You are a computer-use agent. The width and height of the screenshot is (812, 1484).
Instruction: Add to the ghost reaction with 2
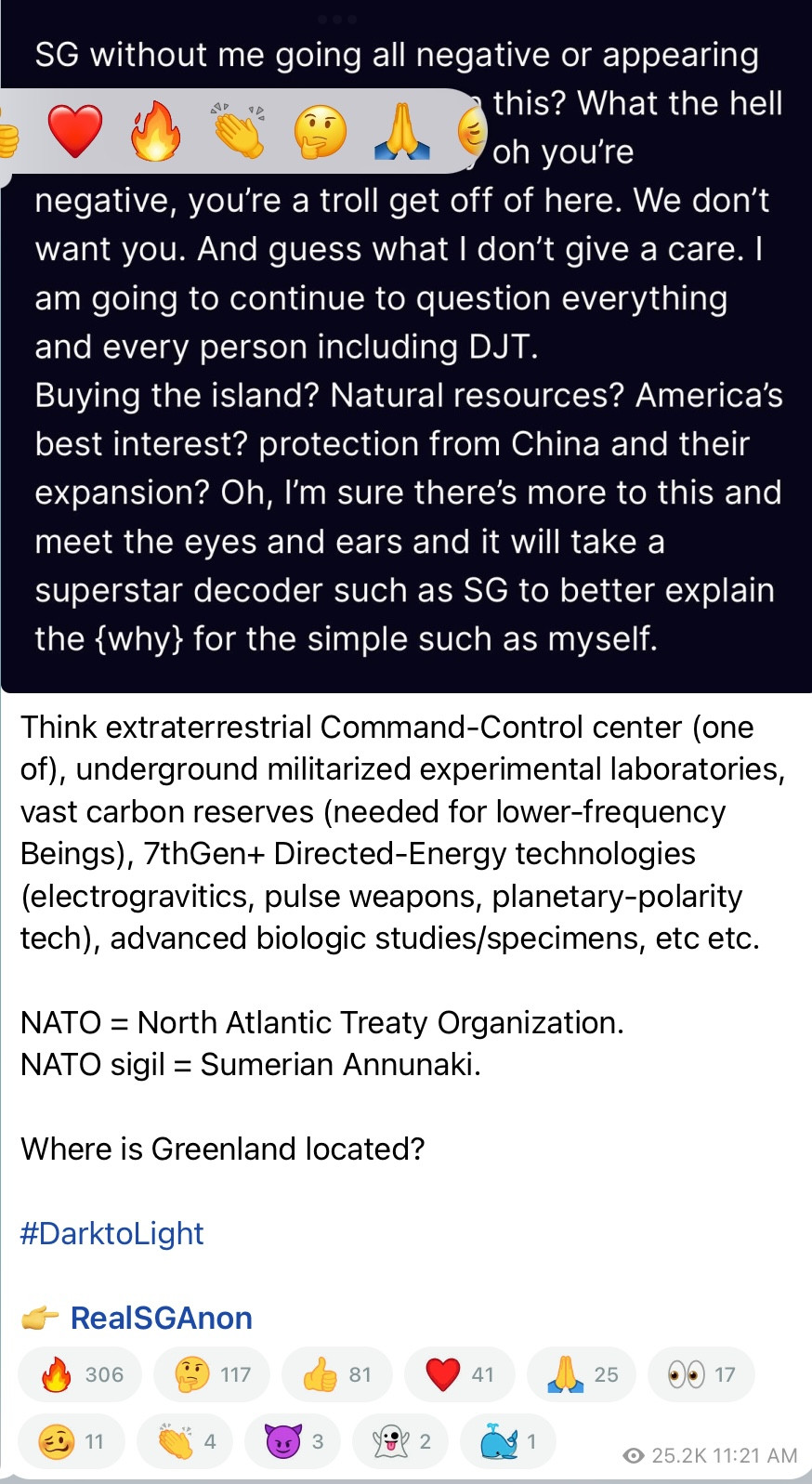coord(401,1441)
